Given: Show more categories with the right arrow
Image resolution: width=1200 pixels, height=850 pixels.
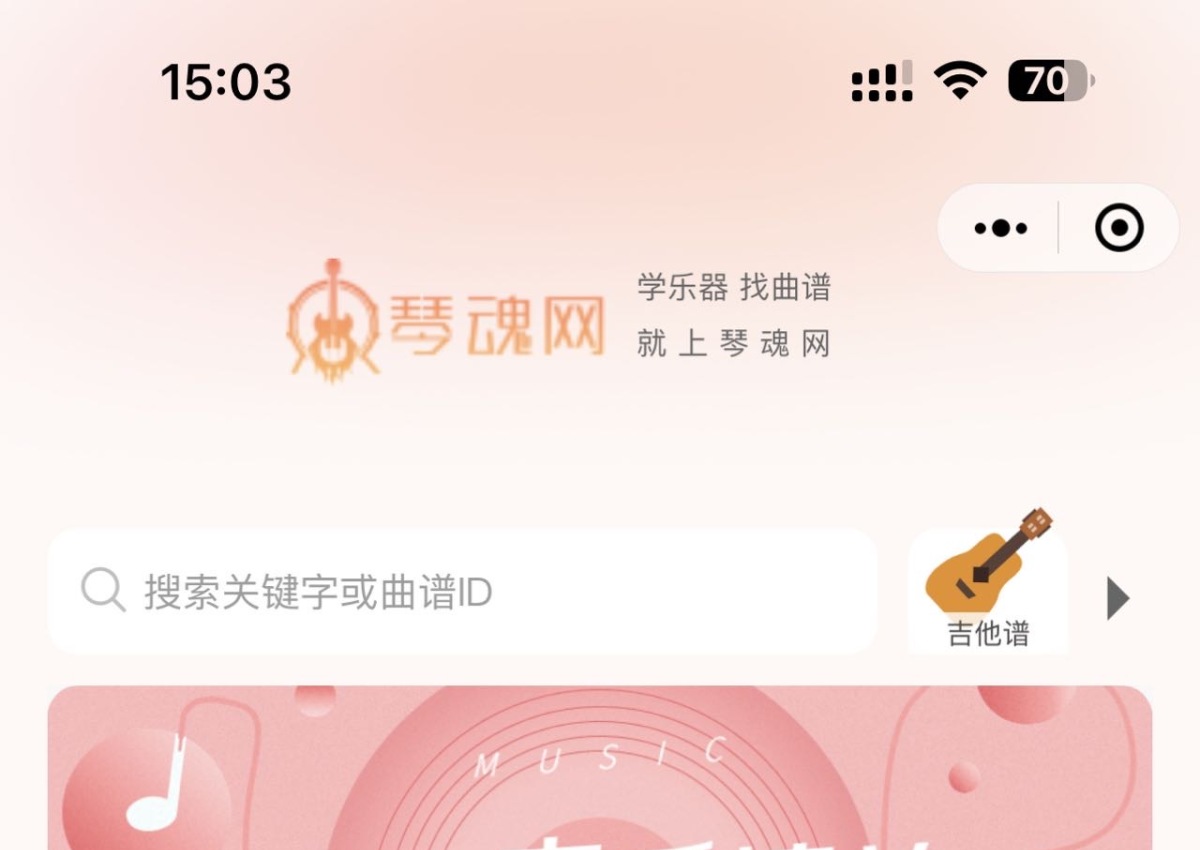Looking at the screenshot, I should tap(1117, 598).
